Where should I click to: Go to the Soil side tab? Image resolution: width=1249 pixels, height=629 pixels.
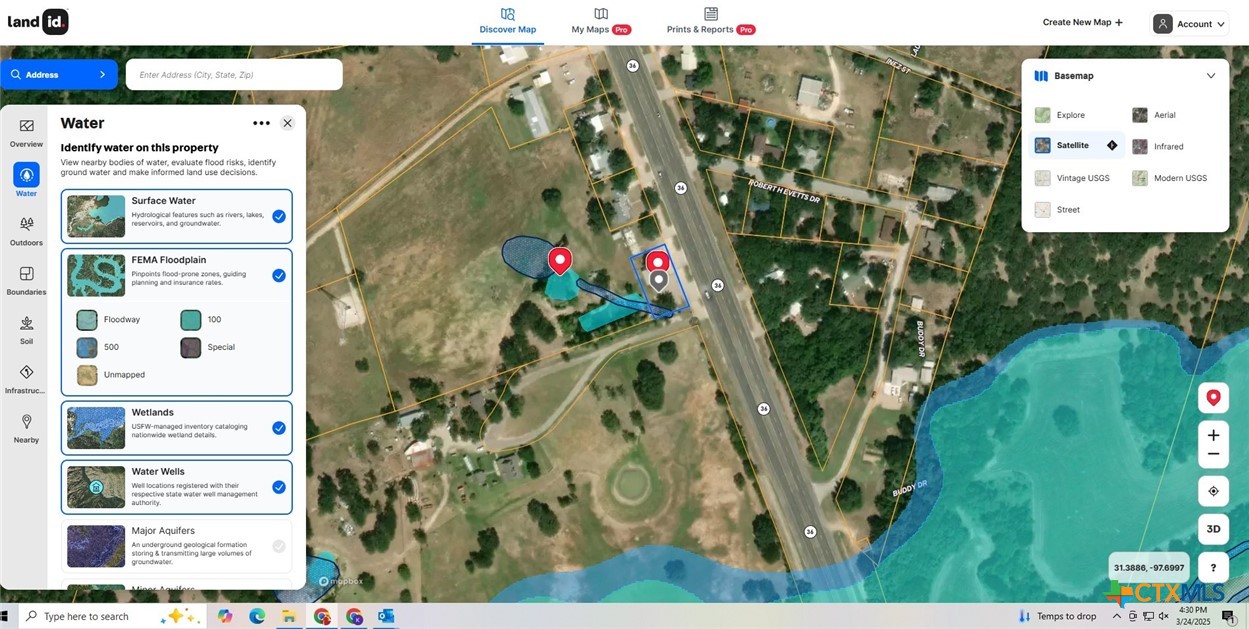(x=26, y=329)
